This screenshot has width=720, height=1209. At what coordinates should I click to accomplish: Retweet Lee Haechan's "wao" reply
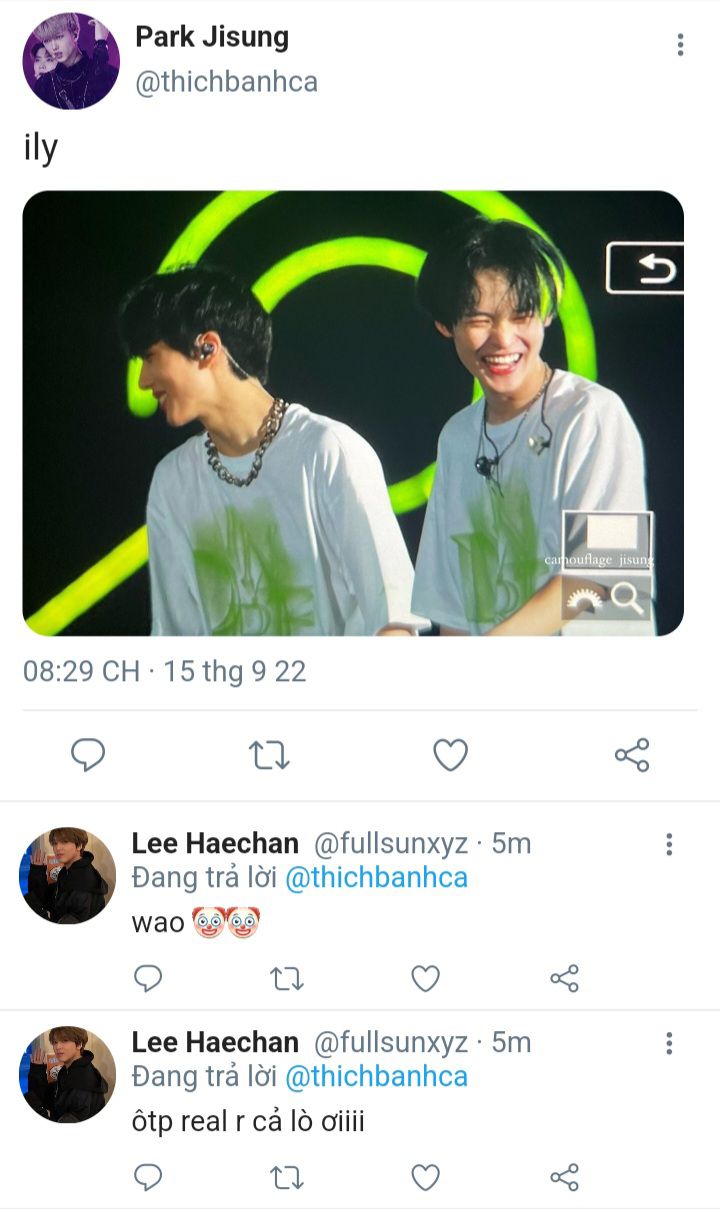(287, 978)
